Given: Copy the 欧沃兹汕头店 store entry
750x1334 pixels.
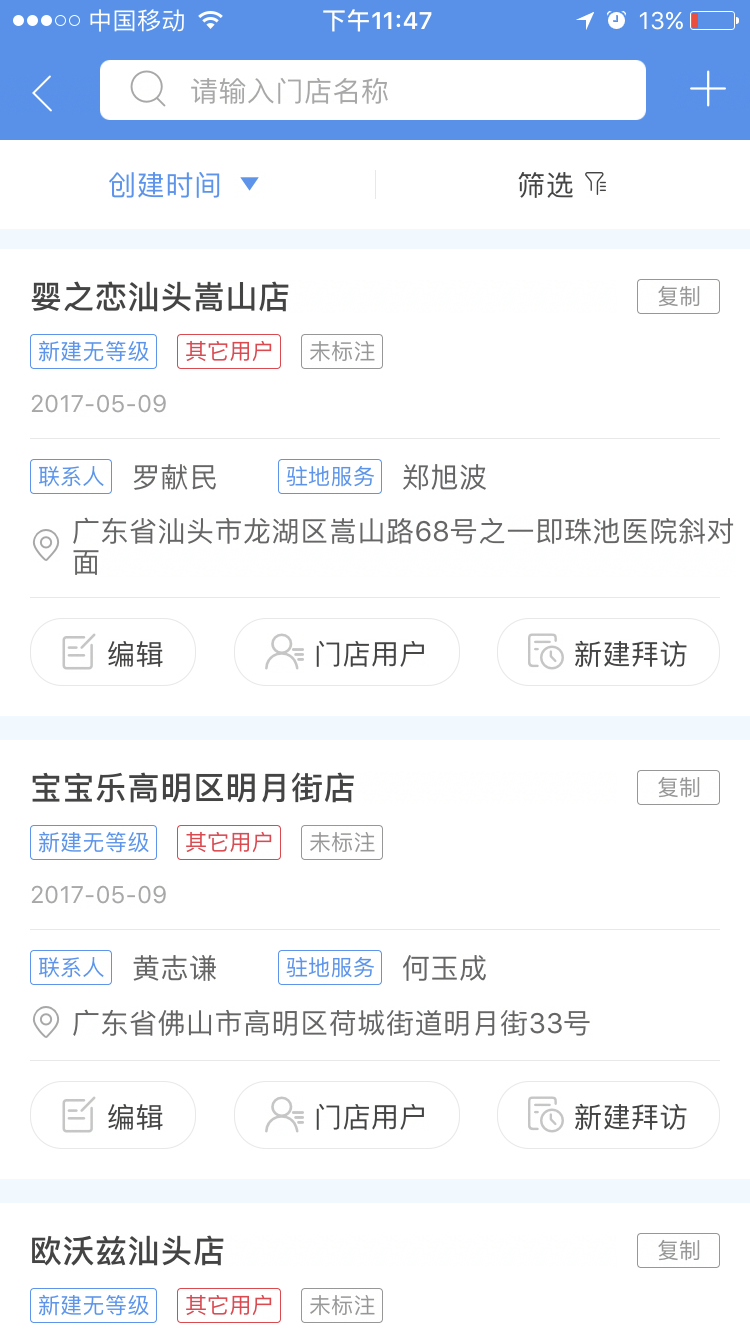Looking at the screenshot, I should point(678,1251).
